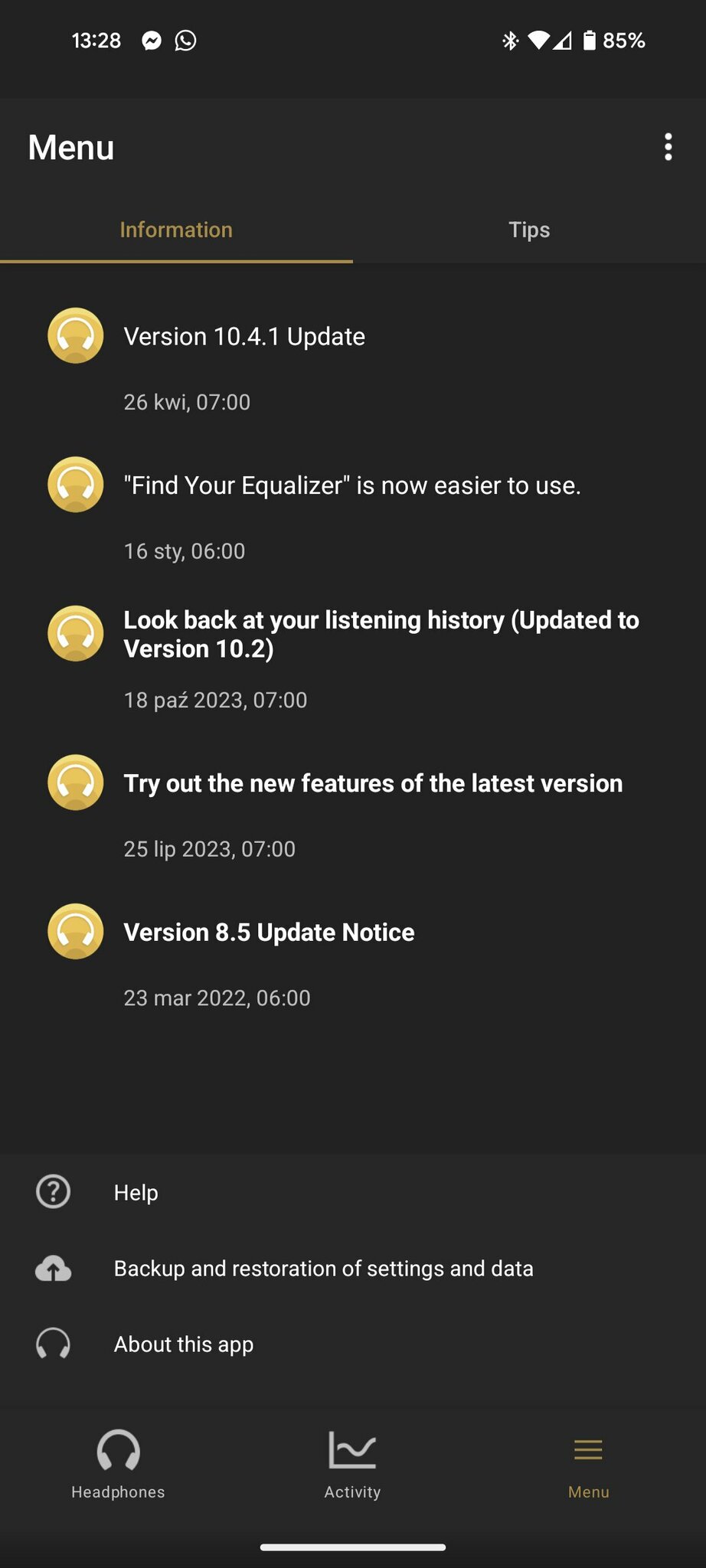The image size is (706, 1568).
Task: Switch to the Activity tab
Action: pos(352,1463)
